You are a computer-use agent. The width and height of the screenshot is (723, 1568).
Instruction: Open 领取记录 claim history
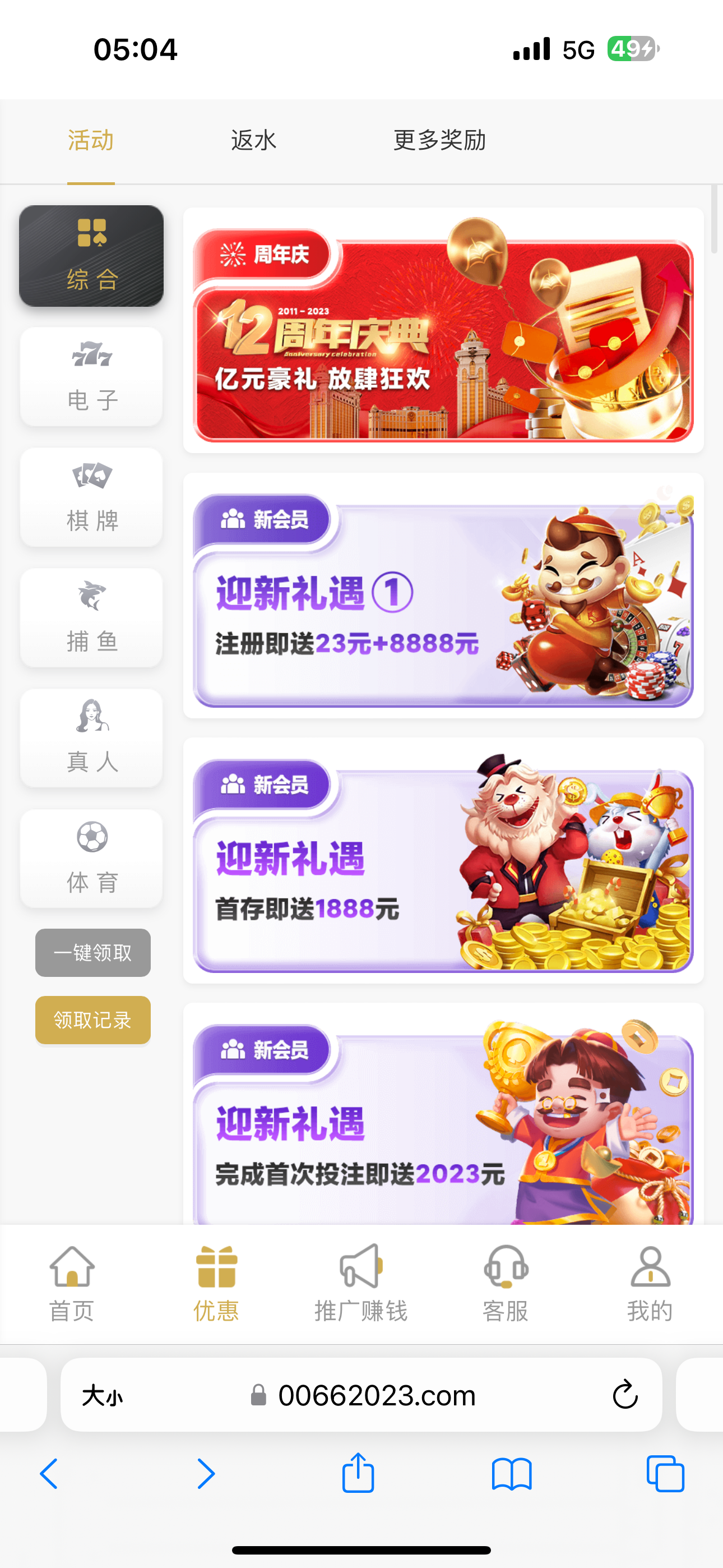click(92, 1020)
